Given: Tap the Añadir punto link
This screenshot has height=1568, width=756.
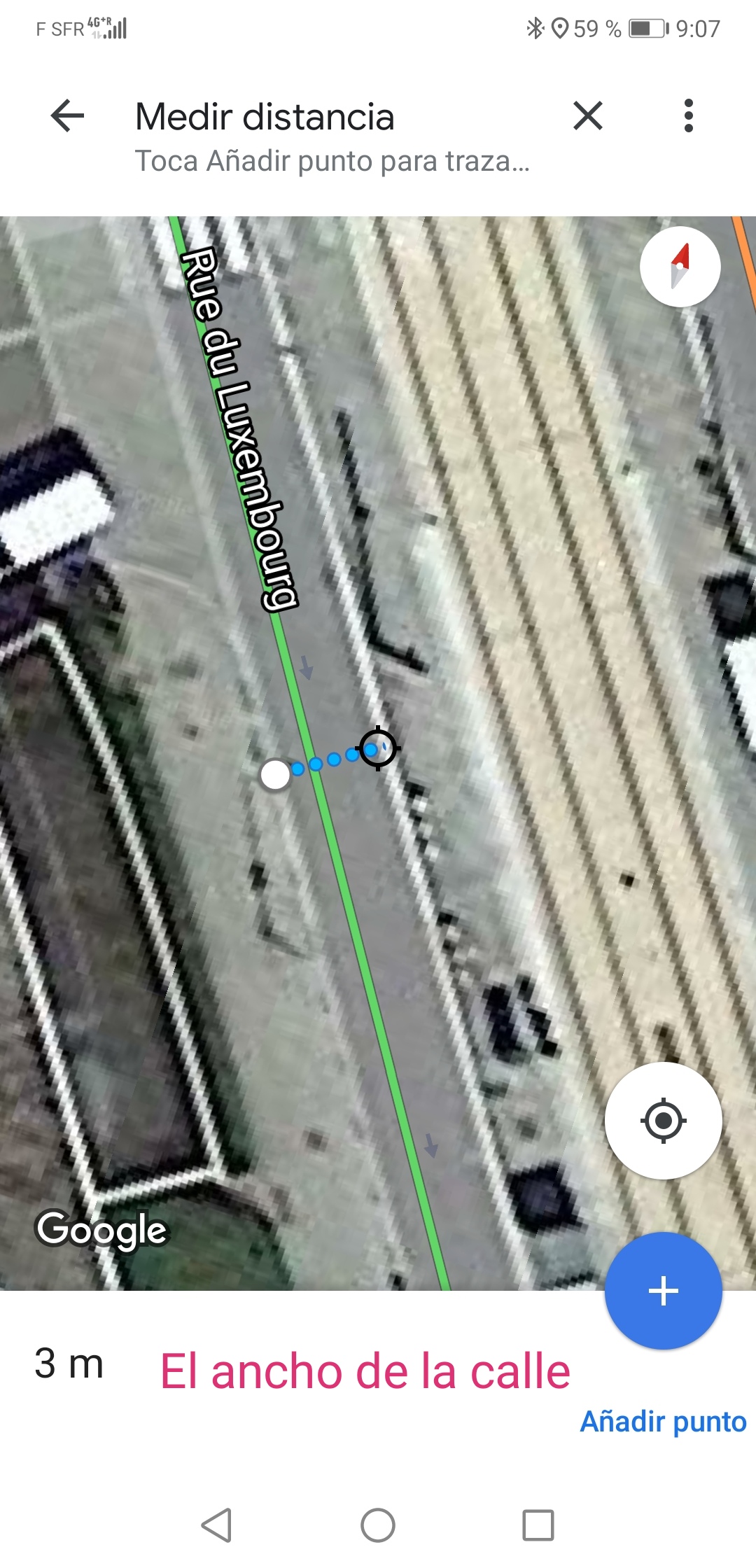Looking at the screenshot, I should click(x=664, y=1422).
